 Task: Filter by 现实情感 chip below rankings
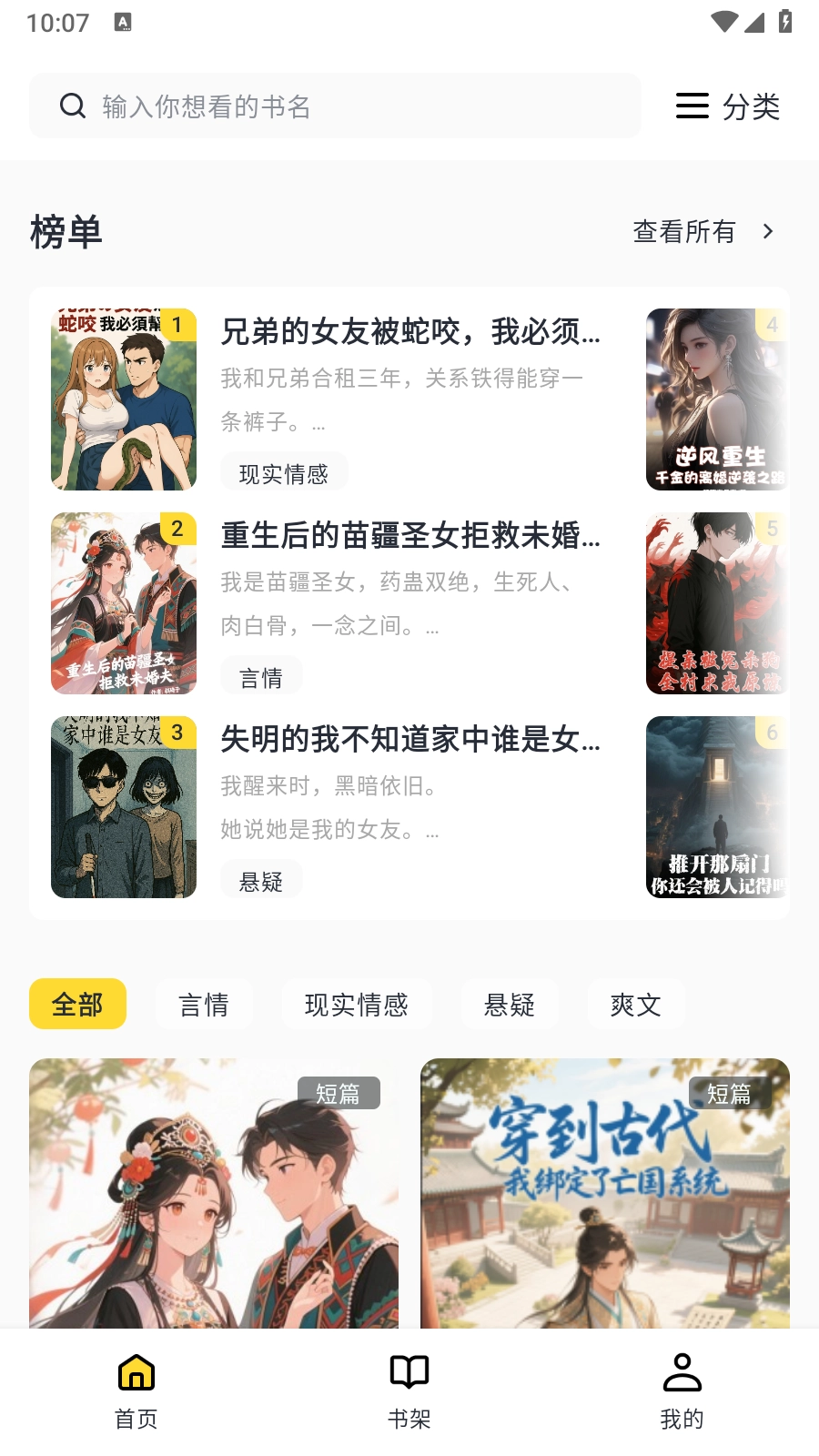pos(356,1005)
